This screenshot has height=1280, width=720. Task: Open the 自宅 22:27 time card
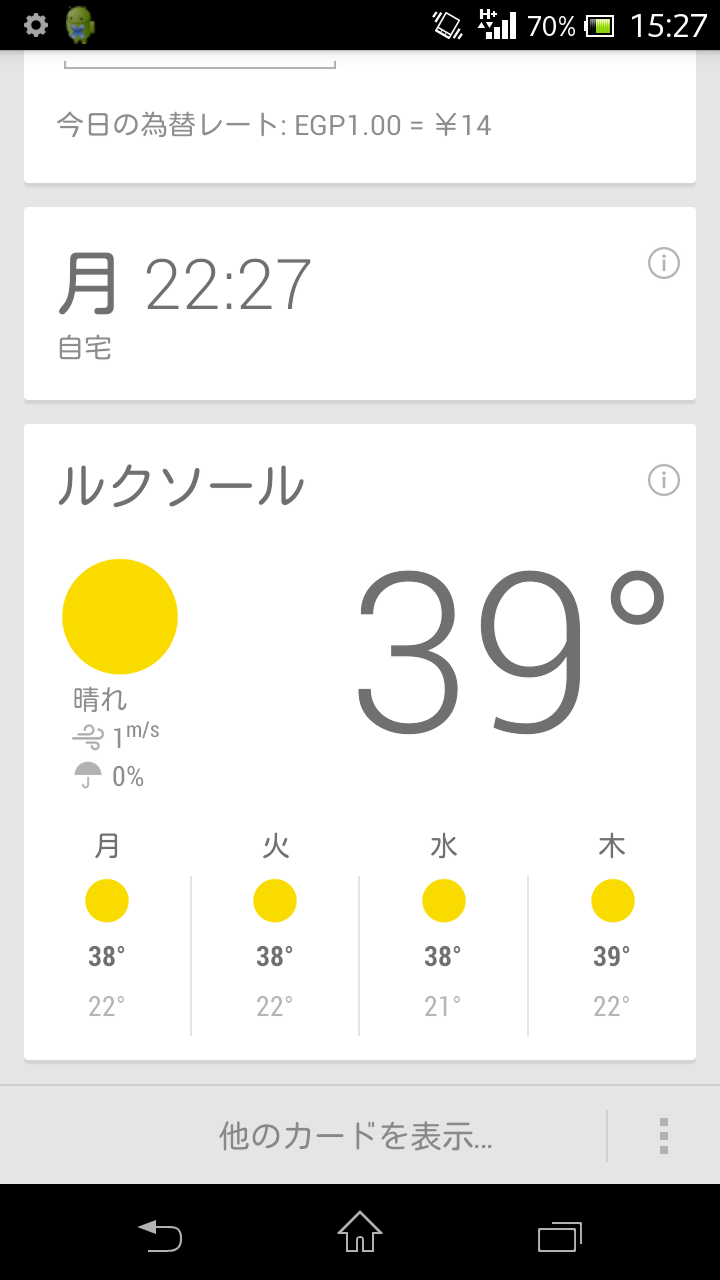click(x=360, y=304)
